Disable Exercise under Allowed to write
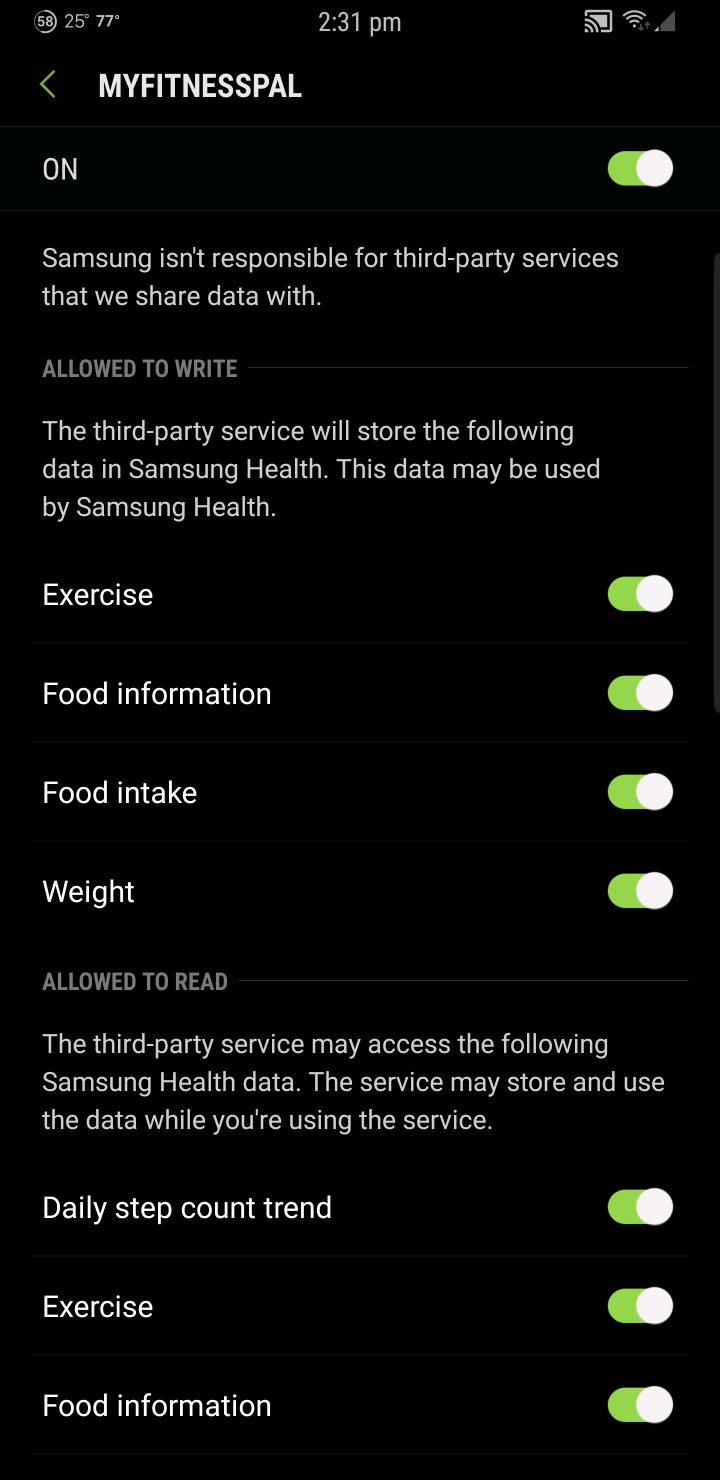Screen dimensions: 720x1480 [640, 594]
